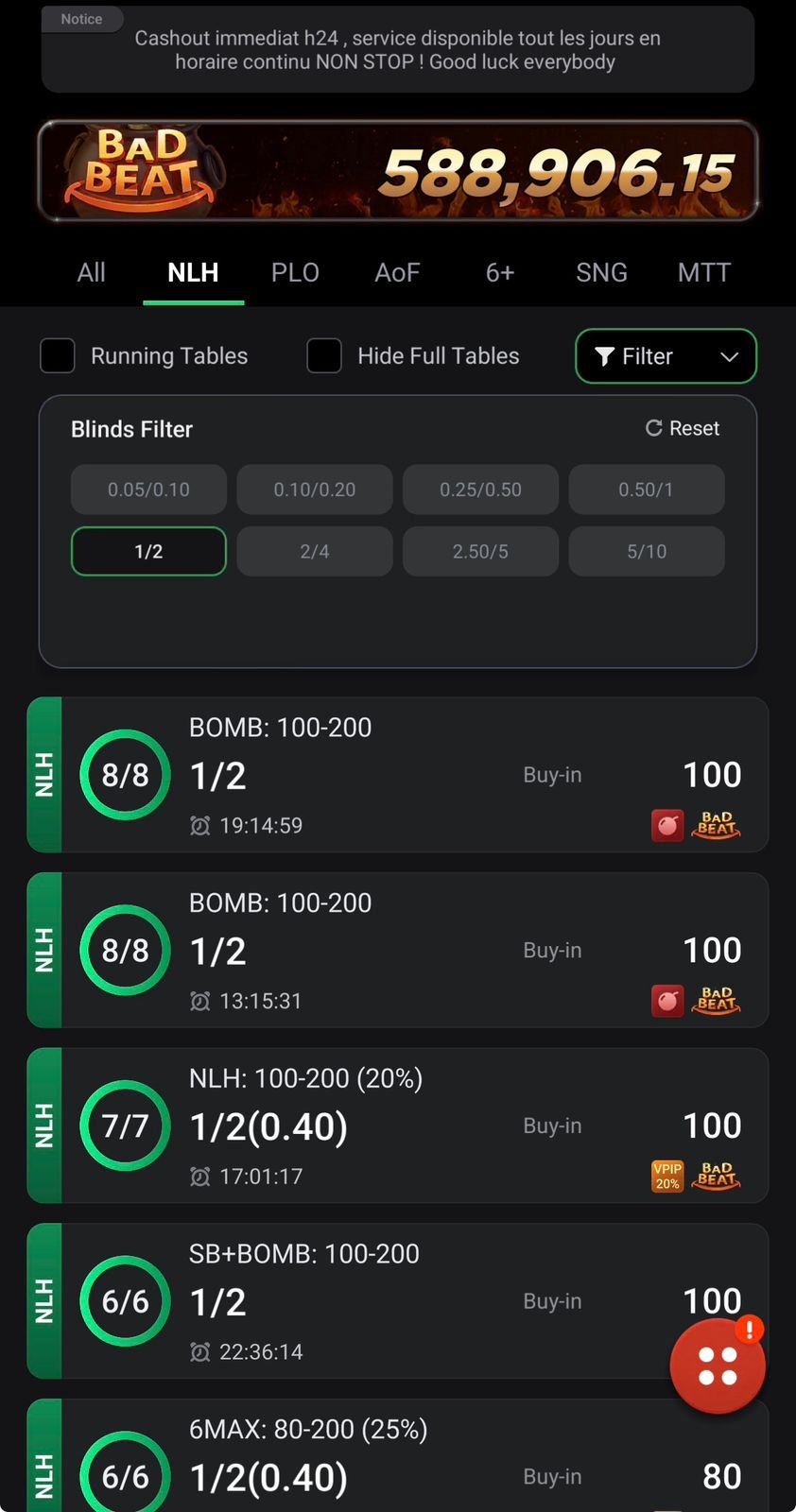The image size is (796, 1512).
Task: Reset the blinds filter
Action: click(683, 428)
